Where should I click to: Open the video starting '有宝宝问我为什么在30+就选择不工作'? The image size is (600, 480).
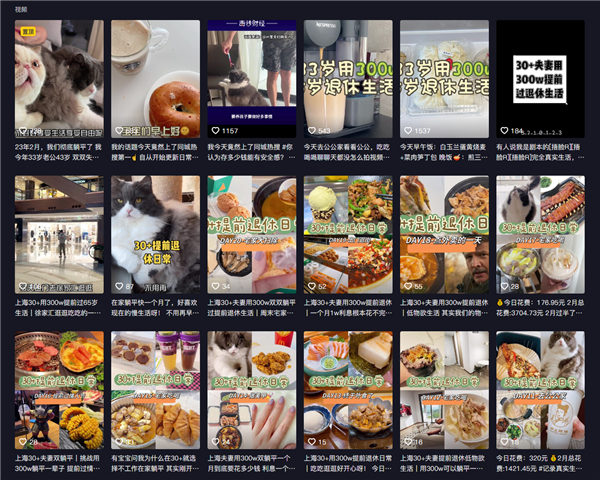[x=155, y=389]
